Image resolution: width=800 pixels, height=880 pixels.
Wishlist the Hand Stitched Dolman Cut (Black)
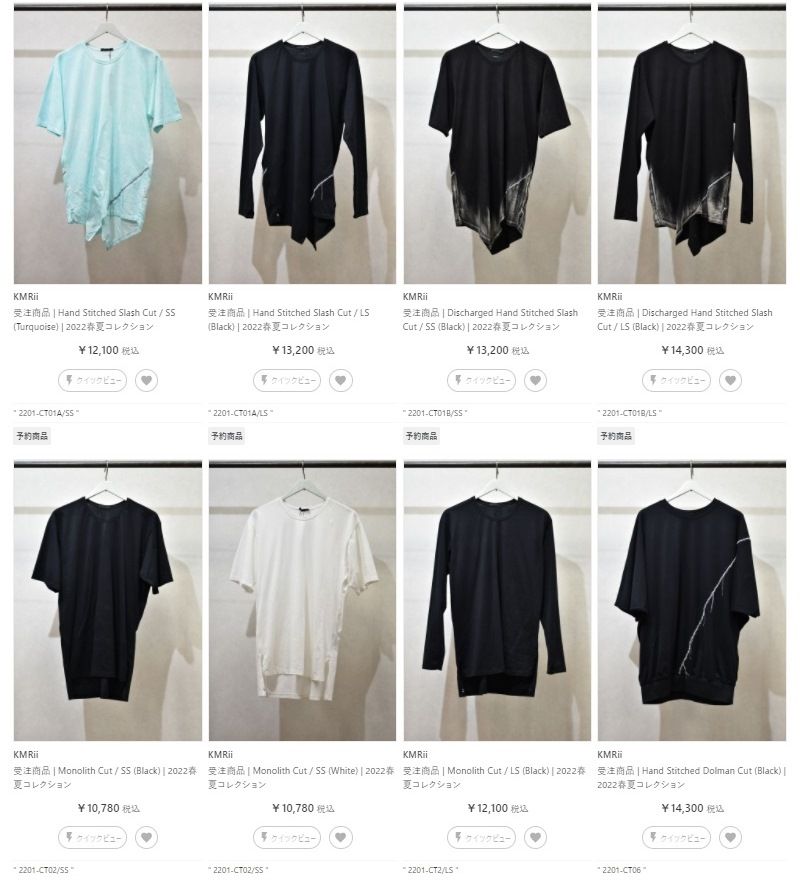click(x=730, y=837)
